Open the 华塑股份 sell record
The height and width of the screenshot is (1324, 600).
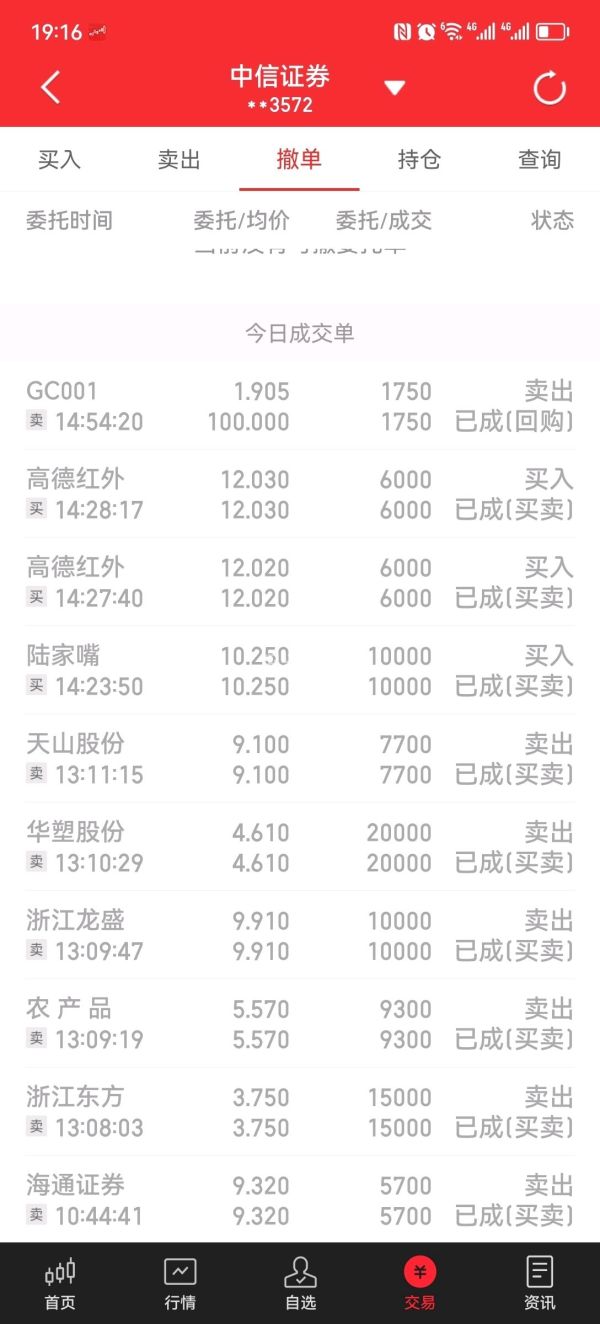coord(300,847)
